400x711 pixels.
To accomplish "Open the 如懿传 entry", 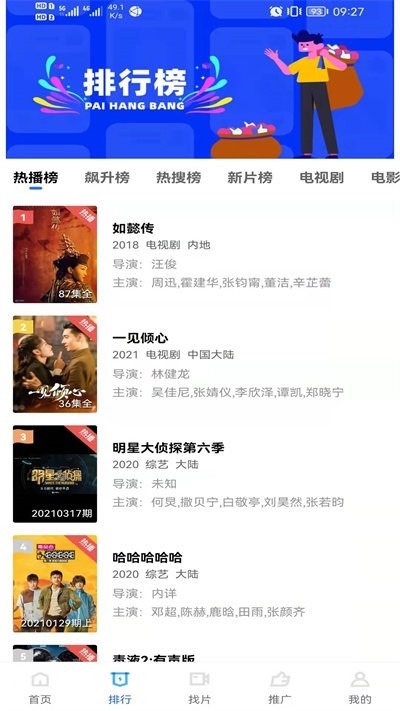I will coord(200,254).
